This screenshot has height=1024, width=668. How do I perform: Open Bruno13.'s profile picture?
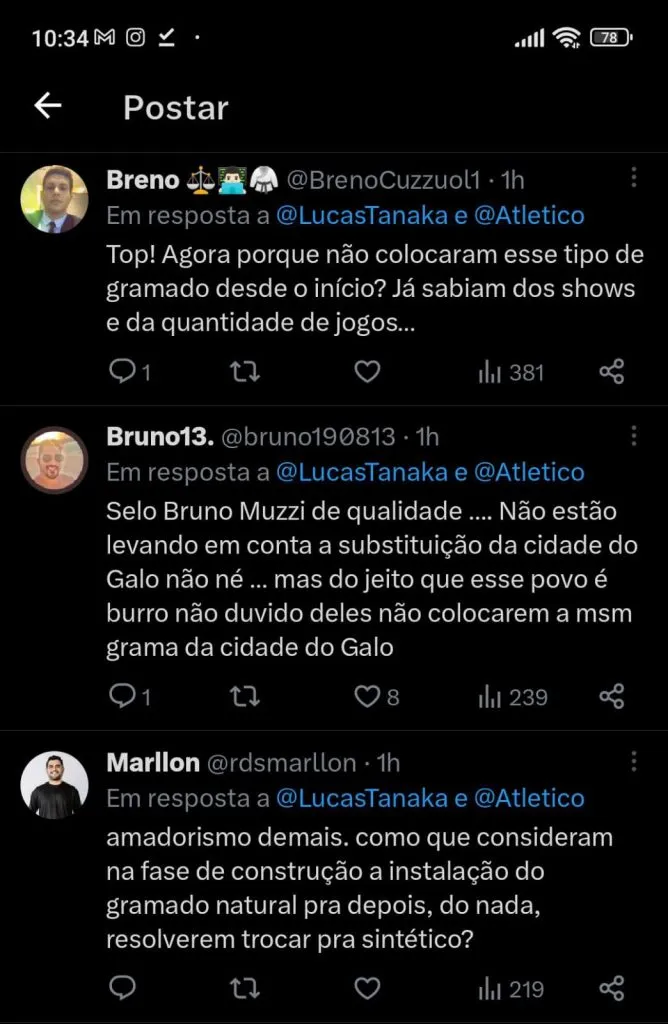point(55,460)
